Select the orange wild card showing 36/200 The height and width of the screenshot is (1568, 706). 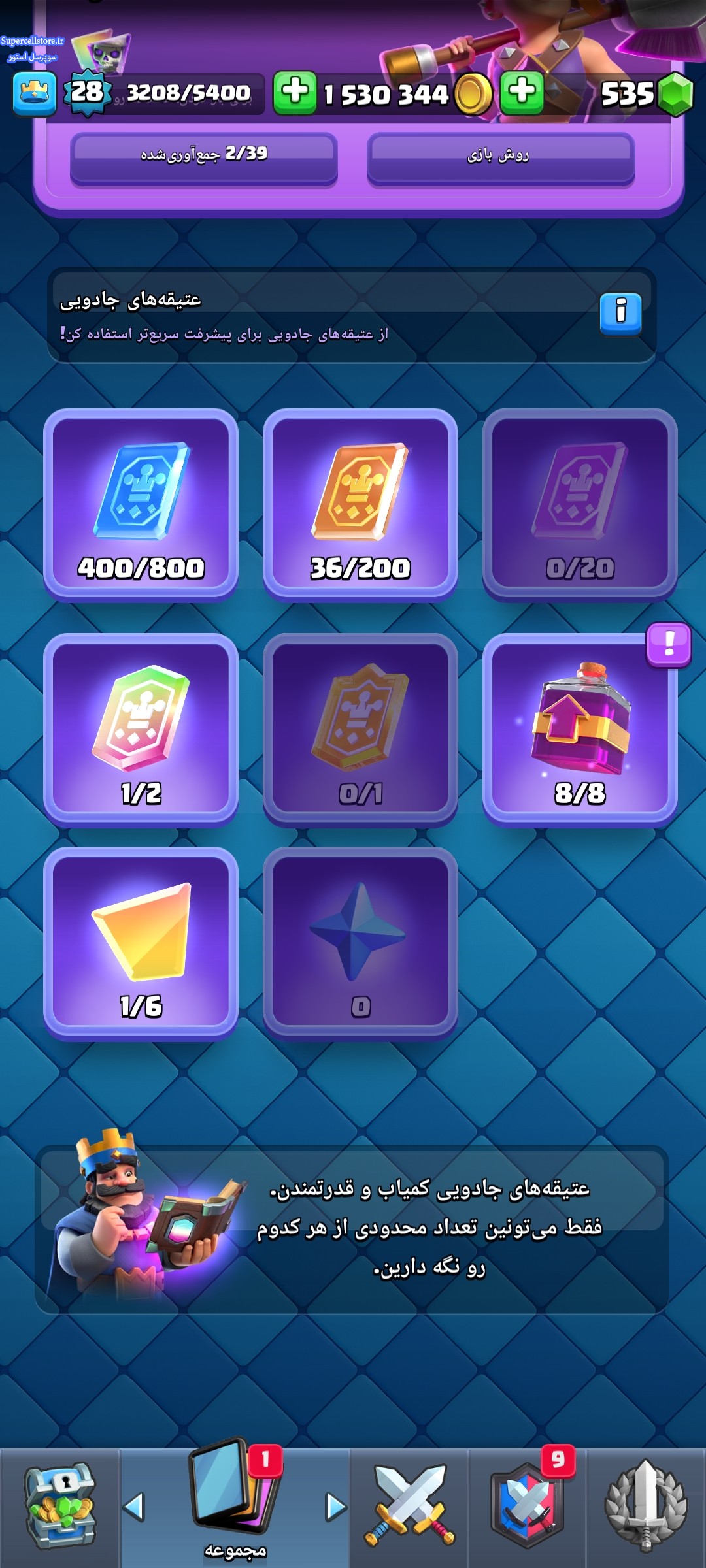tap(360, 503)
